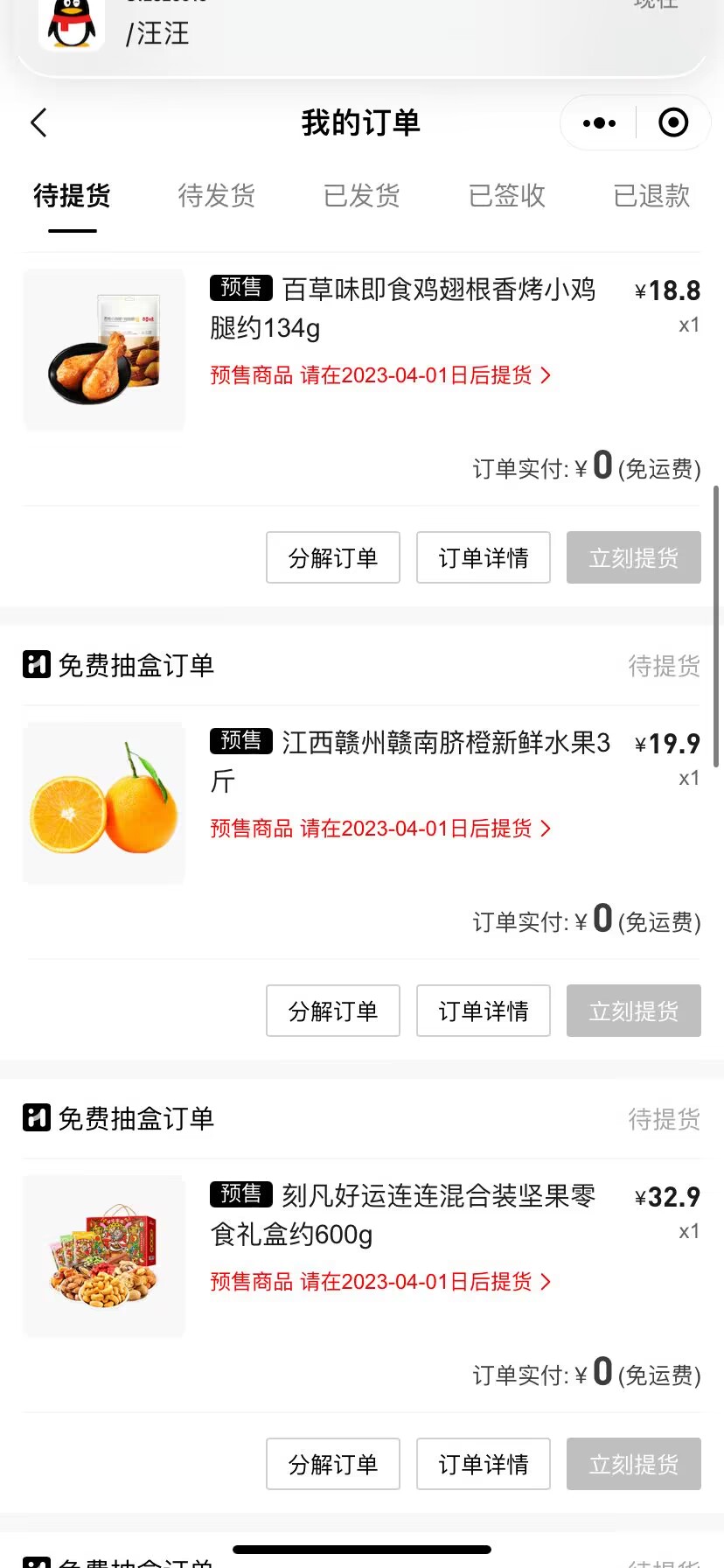Image resolution: width=724 pixels, height=1568 pixels.
Task: Close the mini program via circle icon
Action: pos(672,123)
